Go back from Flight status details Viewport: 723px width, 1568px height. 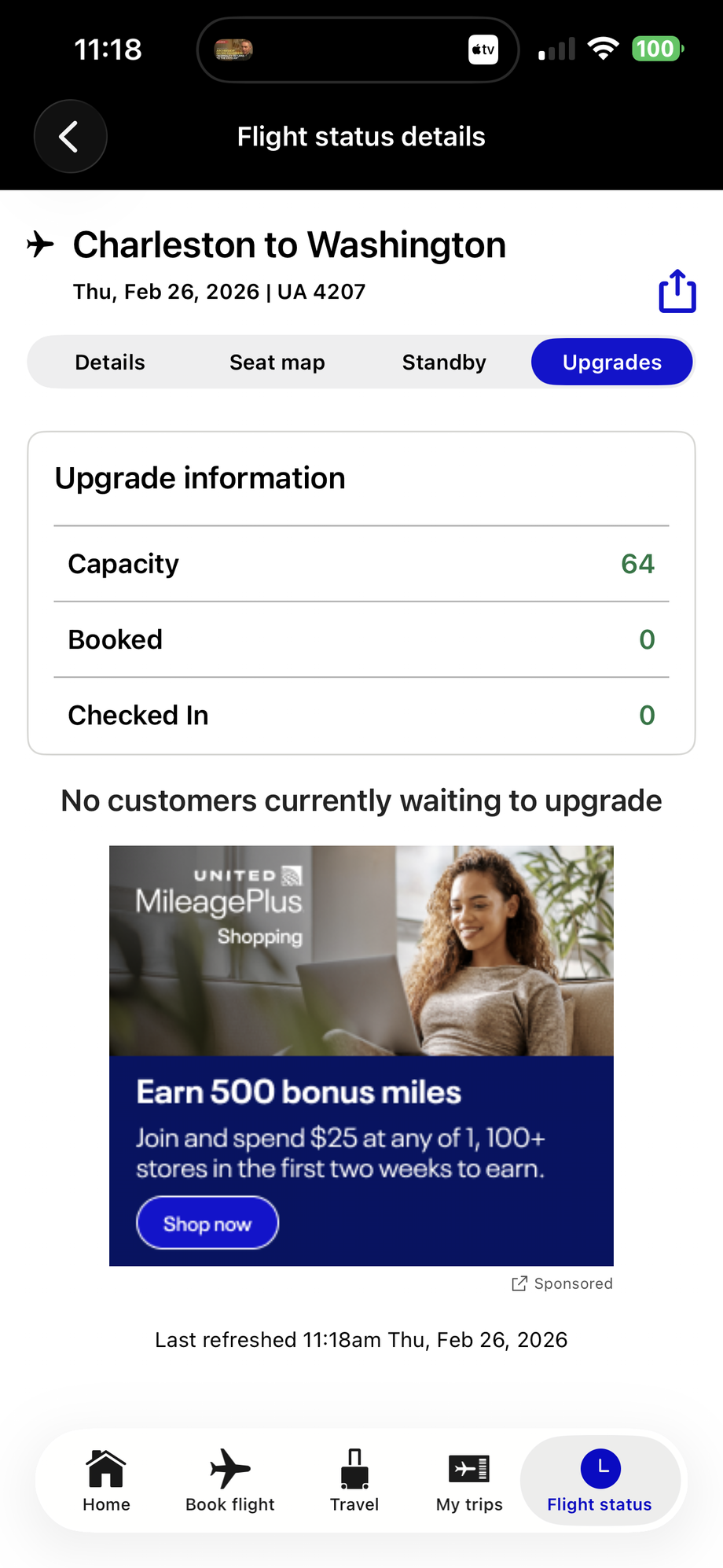tap(70, 137)
